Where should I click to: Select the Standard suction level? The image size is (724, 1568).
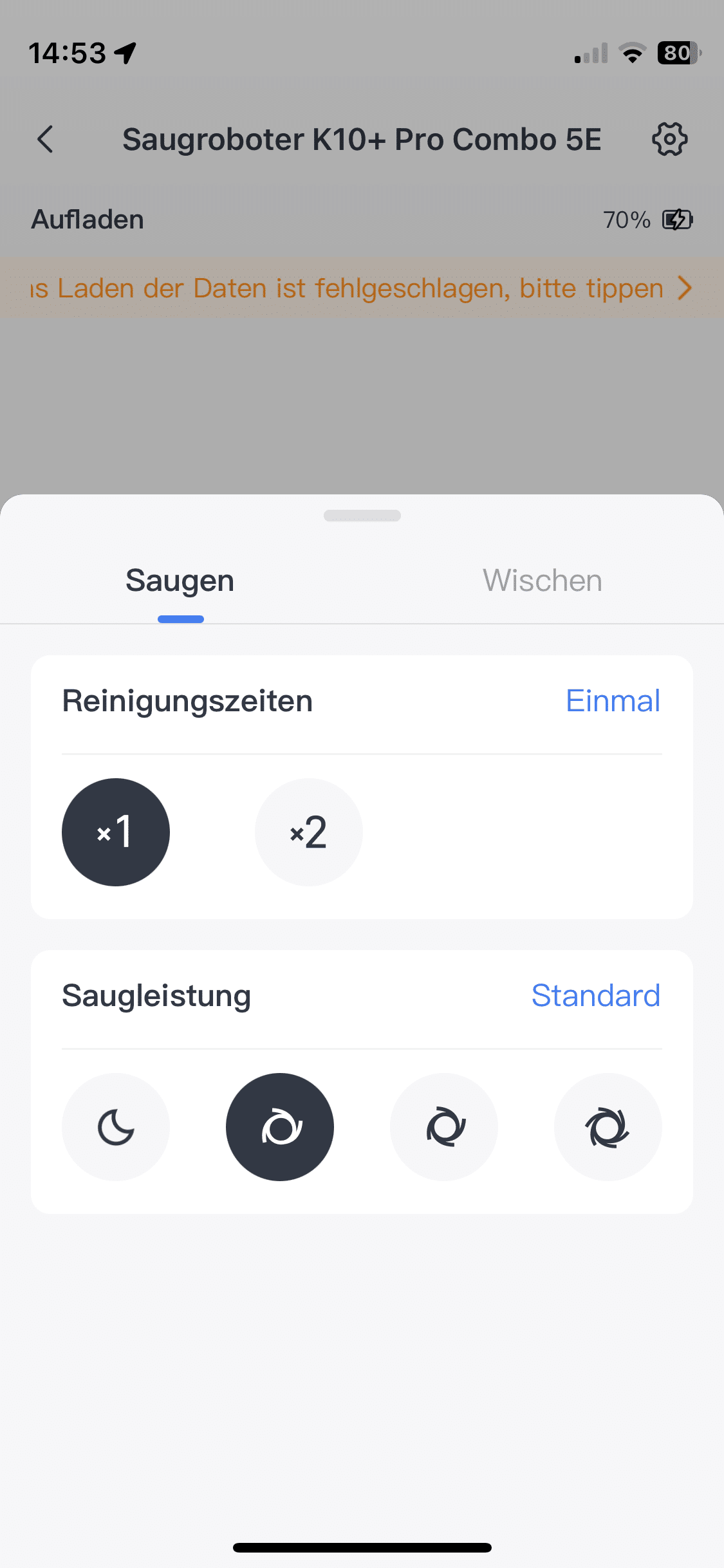(x=280, y=1127)
